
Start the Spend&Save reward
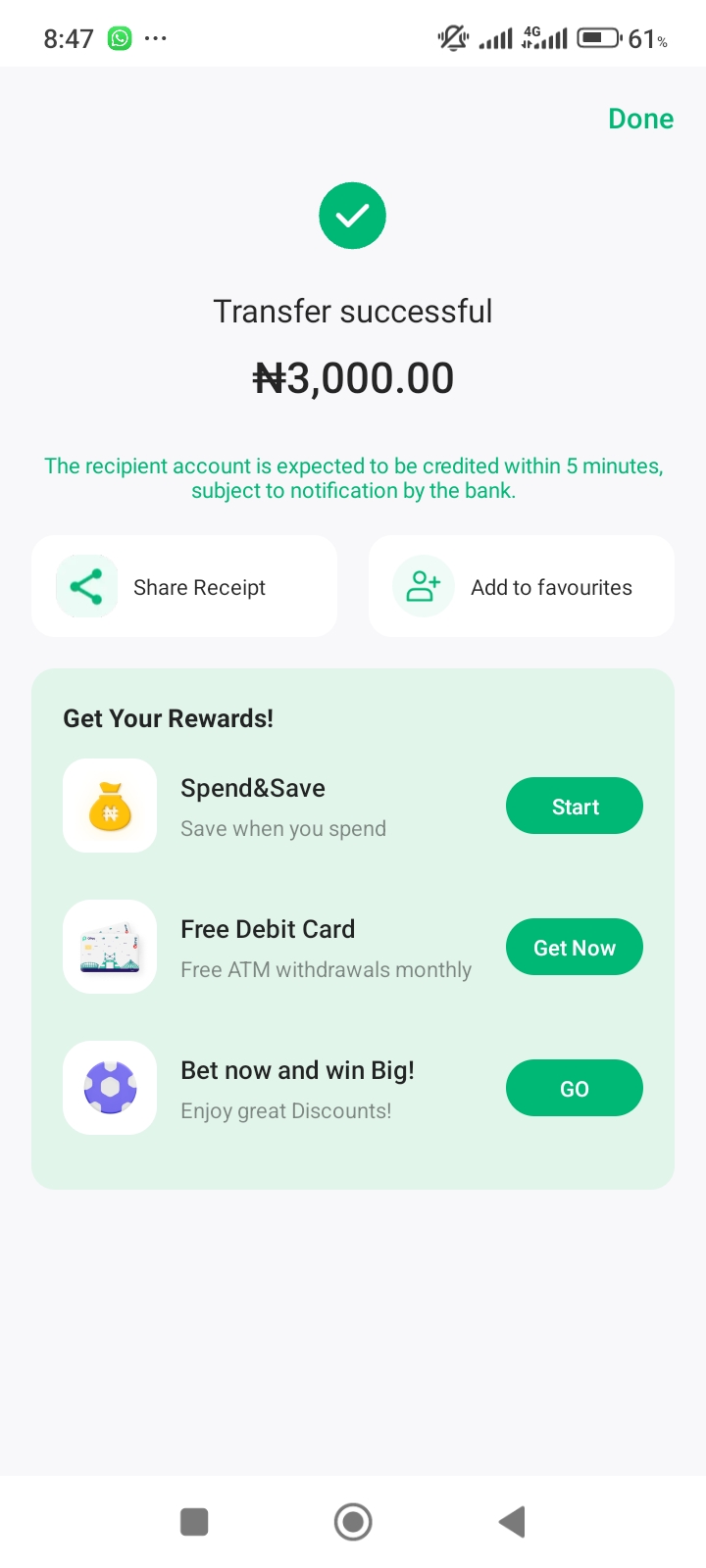tap(575, 807)
